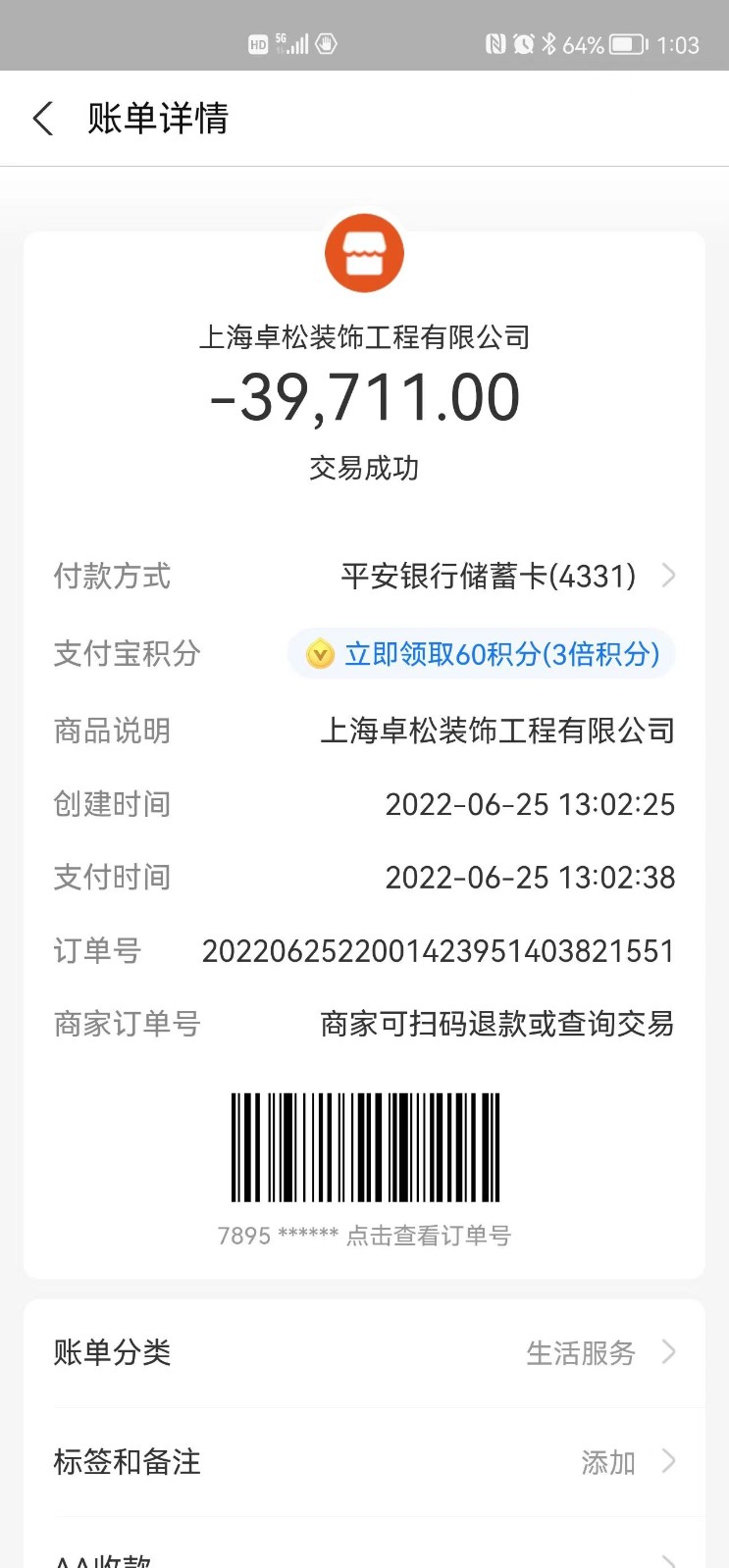729x1568 pixels.
Task: Open 账单分类 生活服务 row
Action: 364,1353
